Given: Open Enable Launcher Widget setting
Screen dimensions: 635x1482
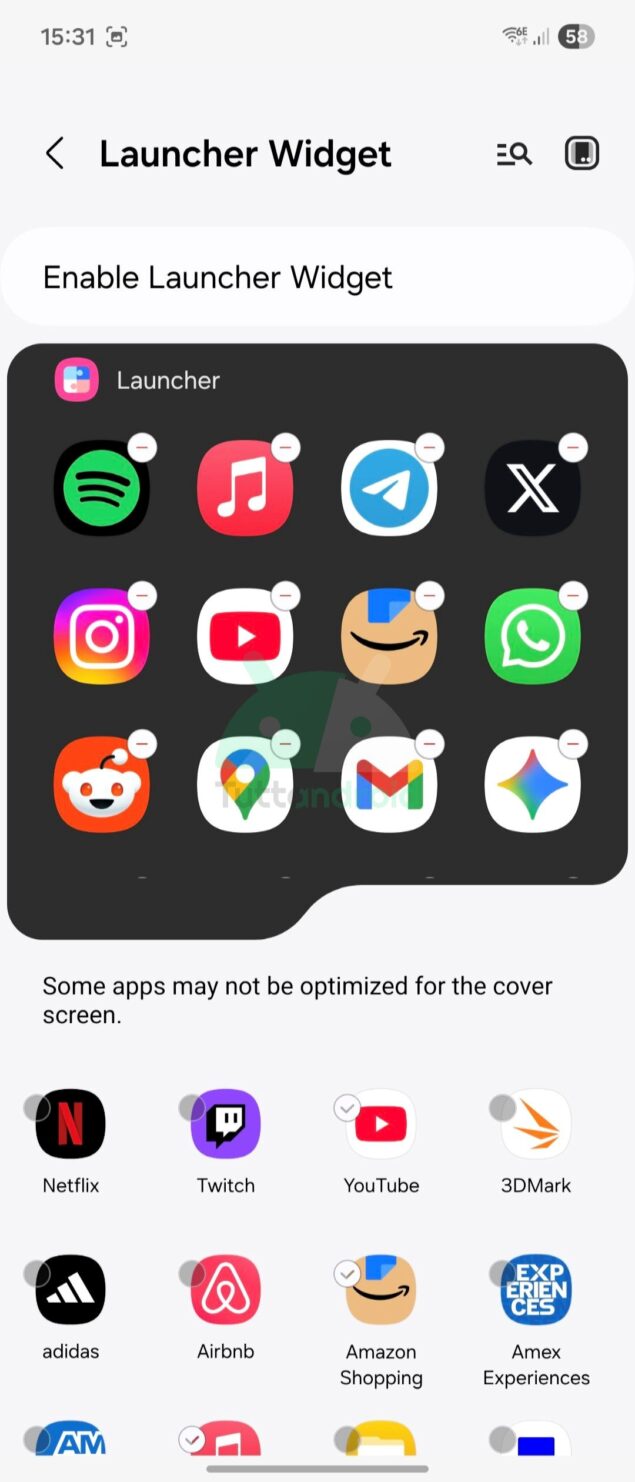Looking at the screenshot, I should click(x=317, y=277).
